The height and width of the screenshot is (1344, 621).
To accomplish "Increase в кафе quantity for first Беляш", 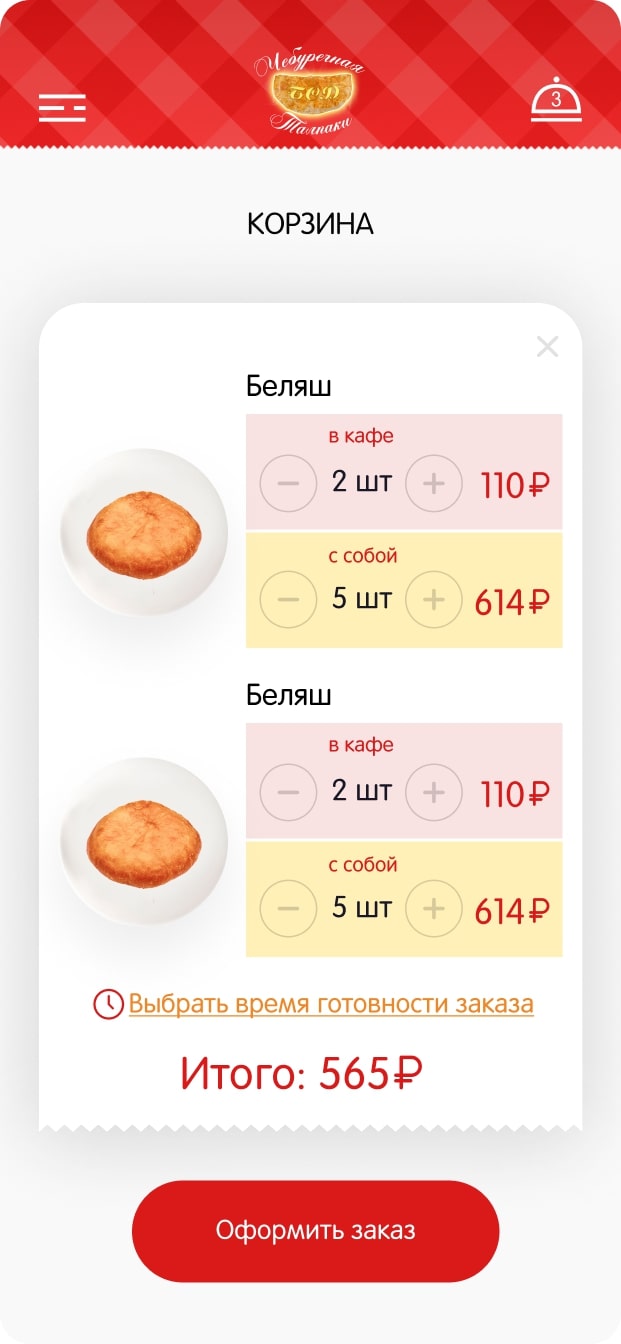I will [433, 484].
